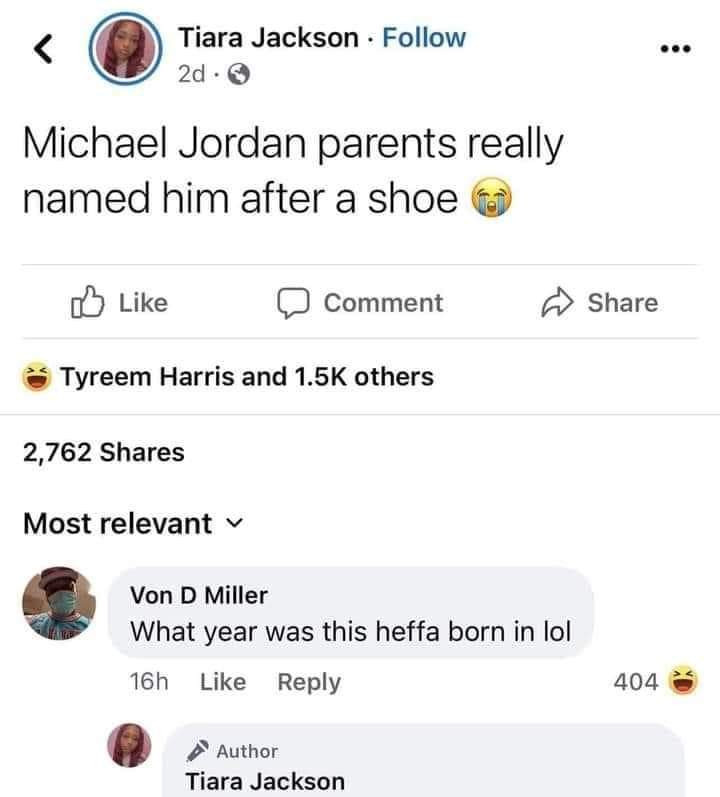720x797 pixels.
Task: Open Von D Miller's profile picture
Action: 59,604
